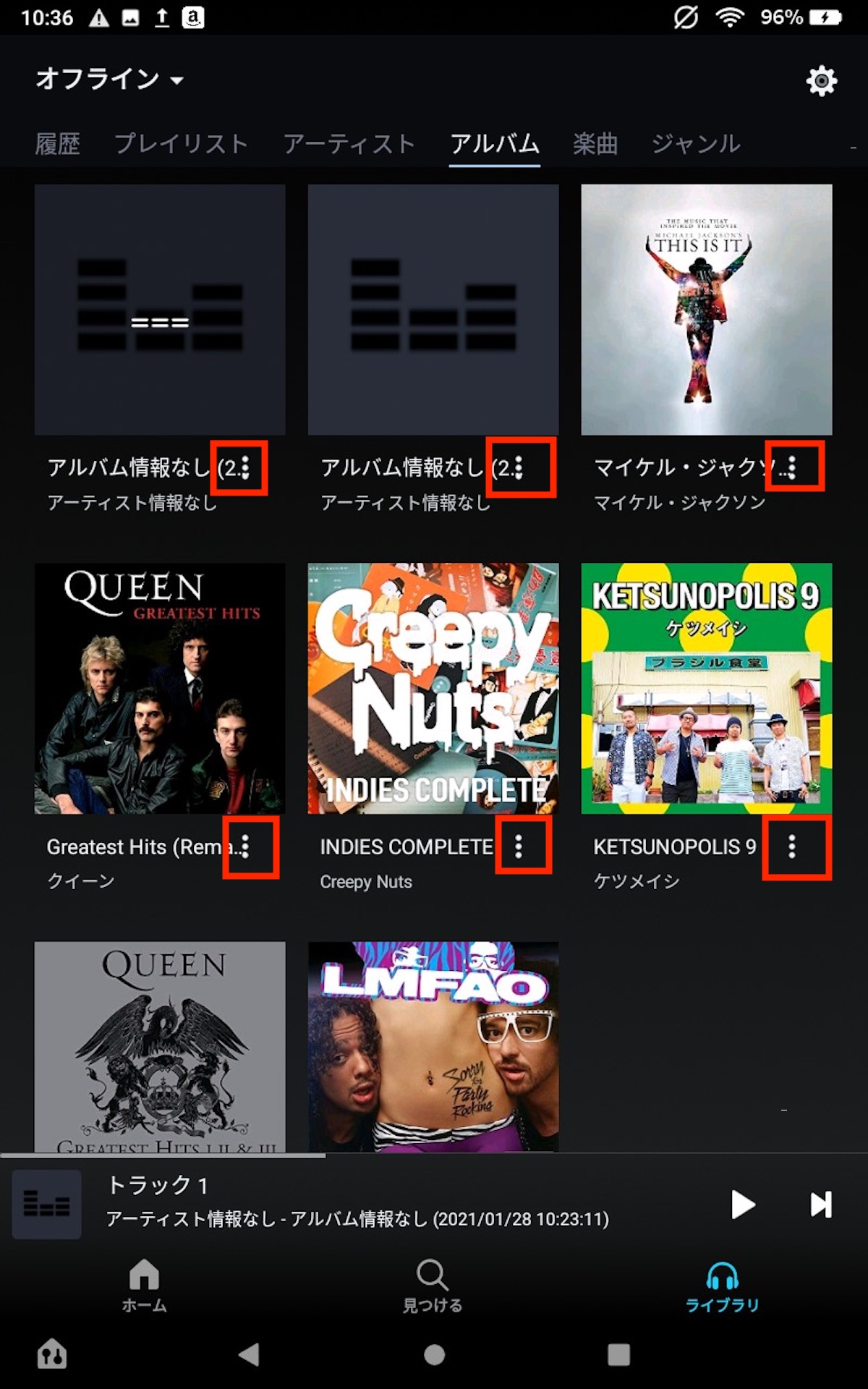
Task: Expand the オフライン dropdown
Action: coord(110,79)
